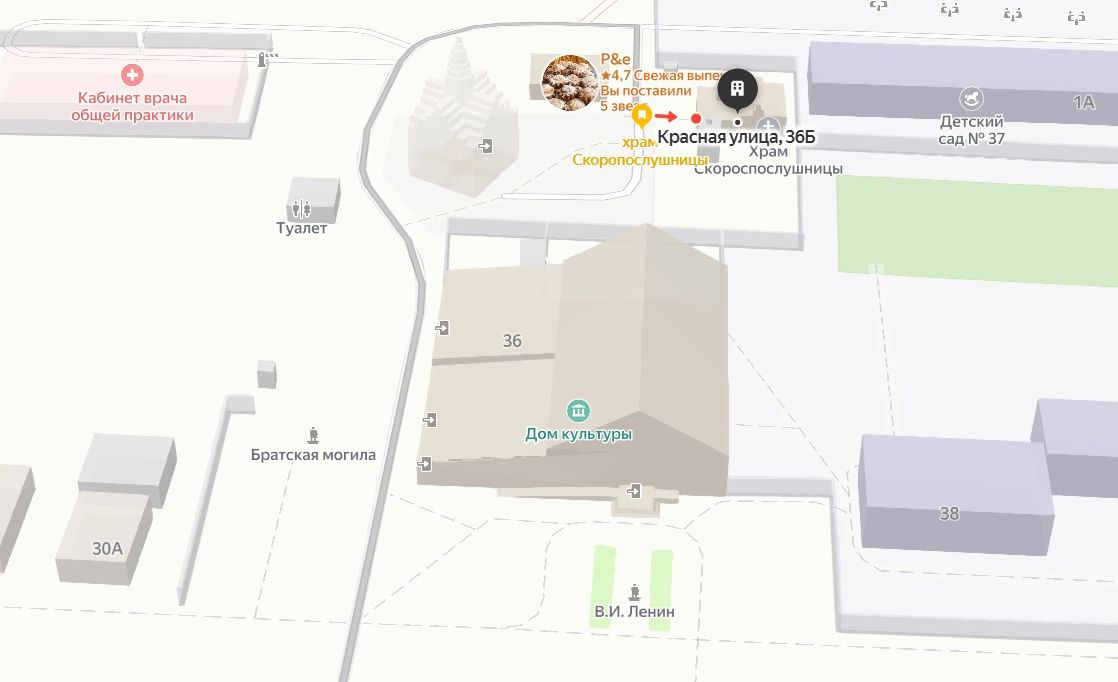The image size is (1118, 682).
Task: Select the Туалет place marker
Action: click(302, 208)
